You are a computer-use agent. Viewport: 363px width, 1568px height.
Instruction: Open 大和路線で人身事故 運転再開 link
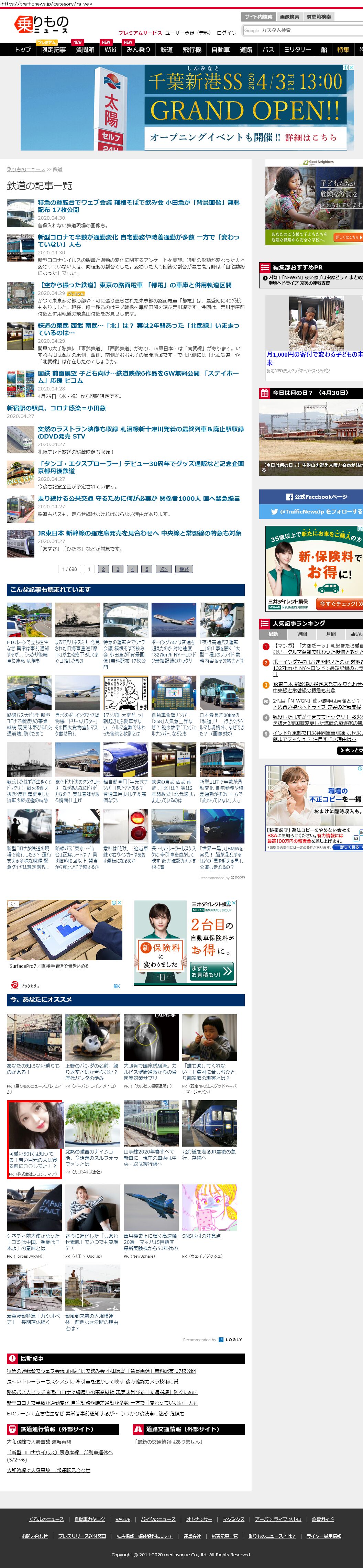[39, 1442]
